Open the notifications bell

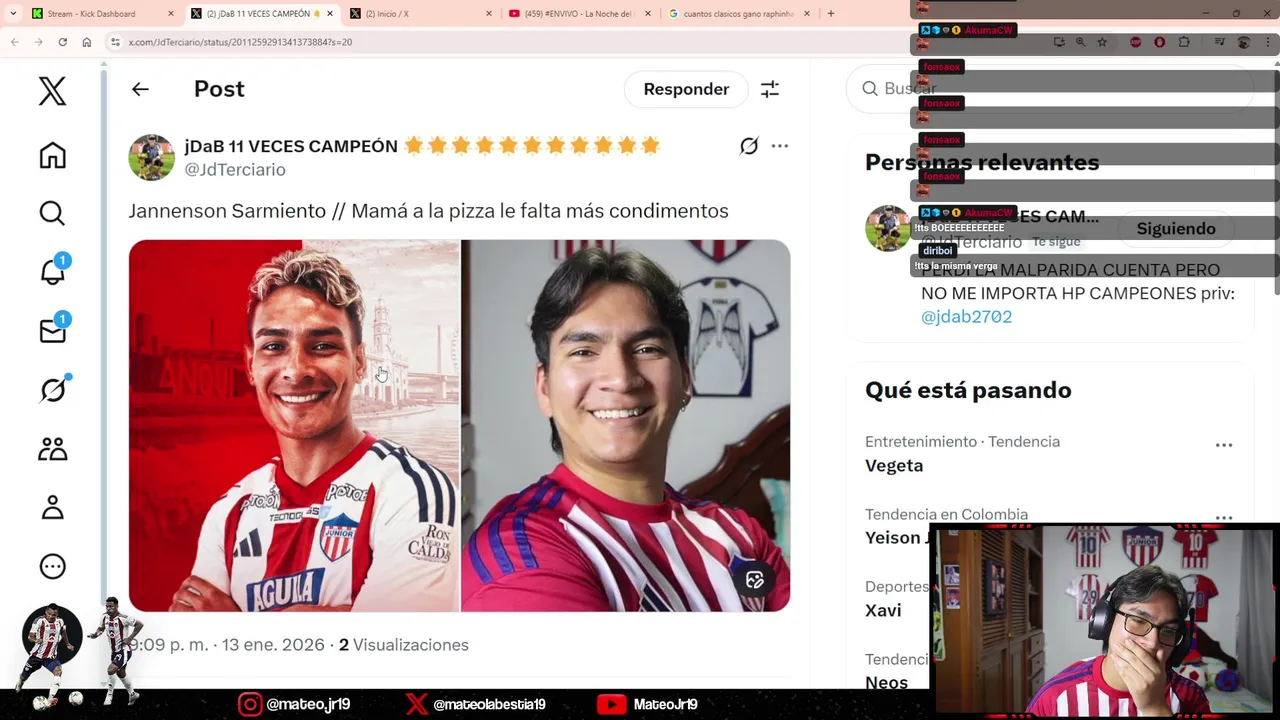52,271
